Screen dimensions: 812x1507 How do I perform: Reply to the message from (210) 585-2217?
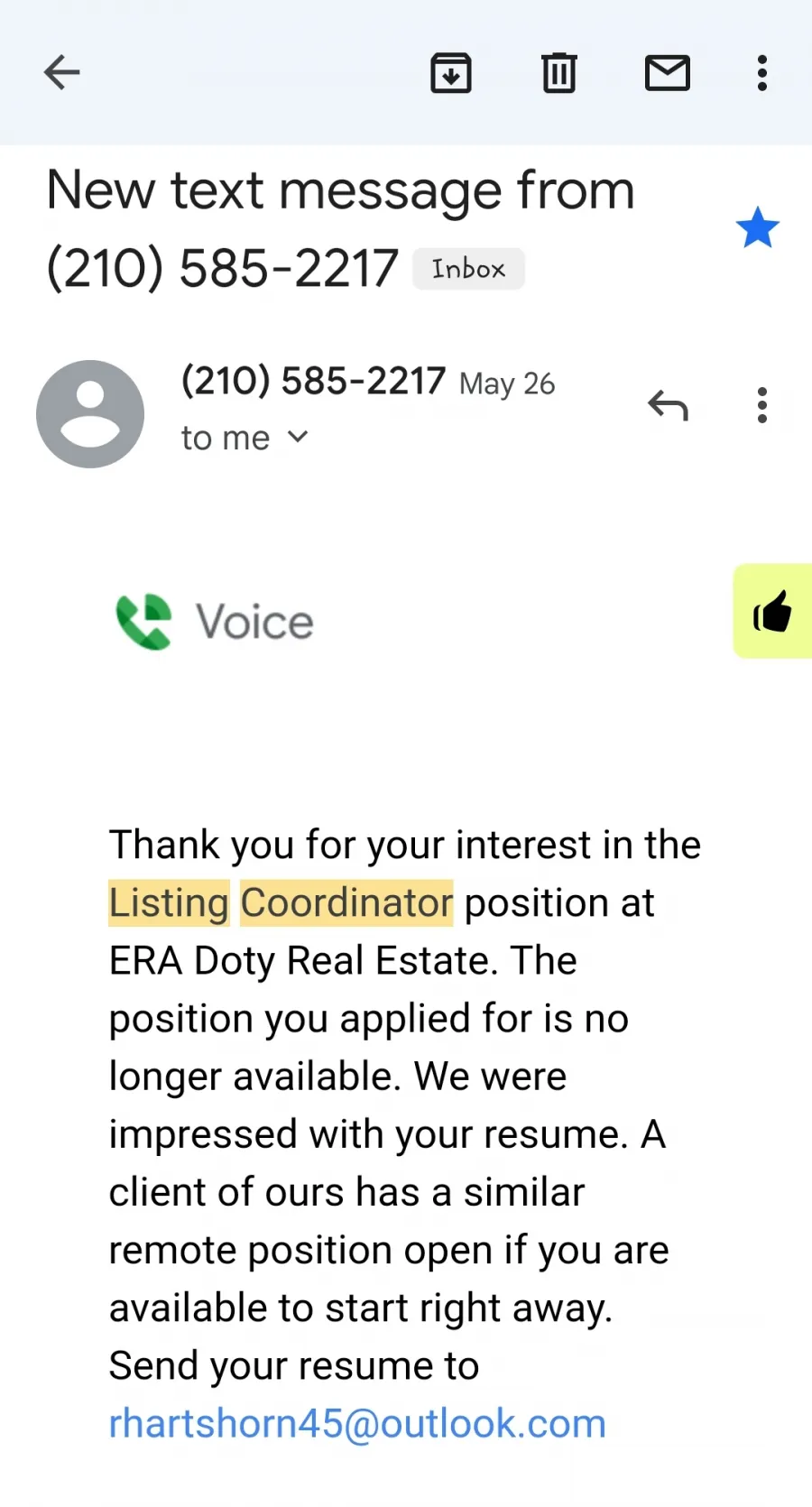click(x=669, y=406)
